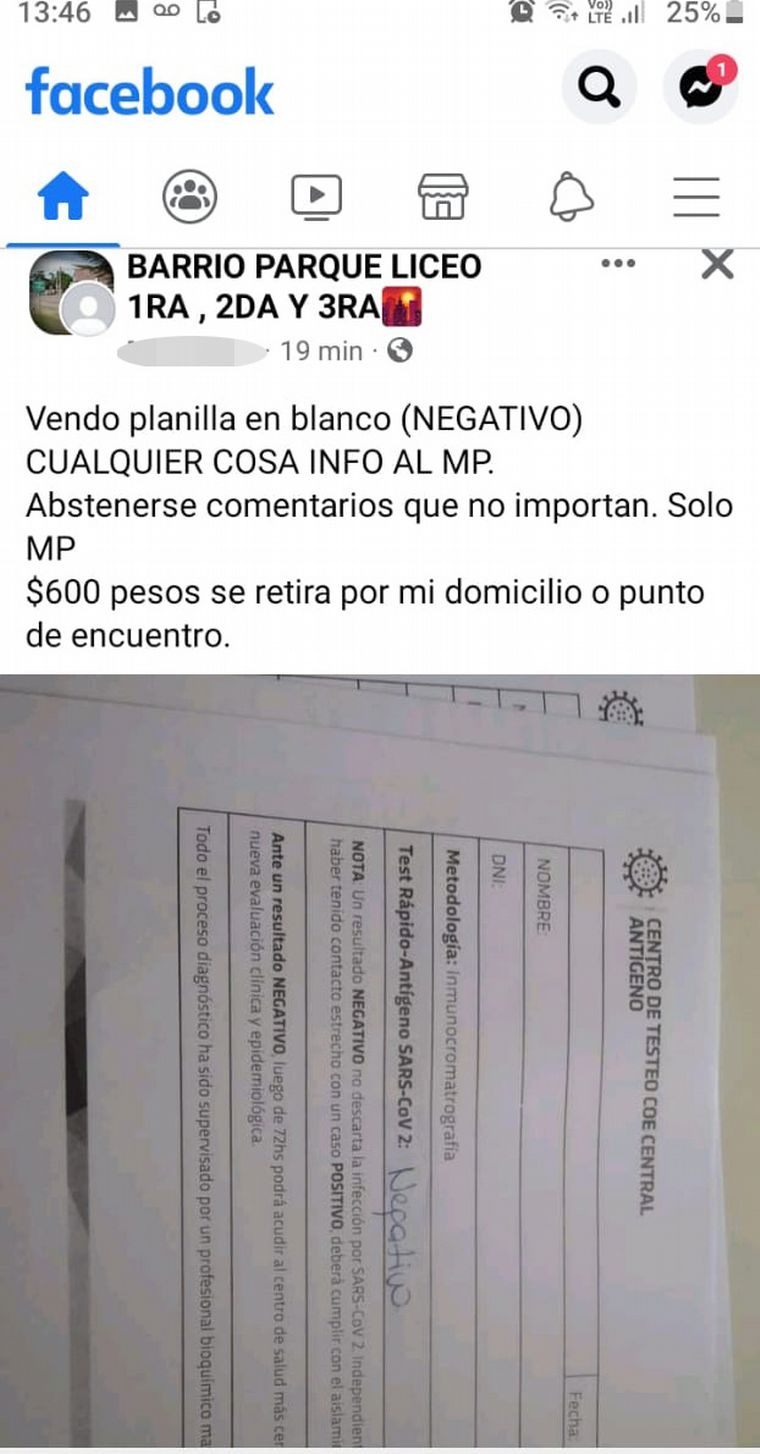This screenshot has height=1454, width=760.
Task: Switch to the Home feed tab
Action: [63, 197]
